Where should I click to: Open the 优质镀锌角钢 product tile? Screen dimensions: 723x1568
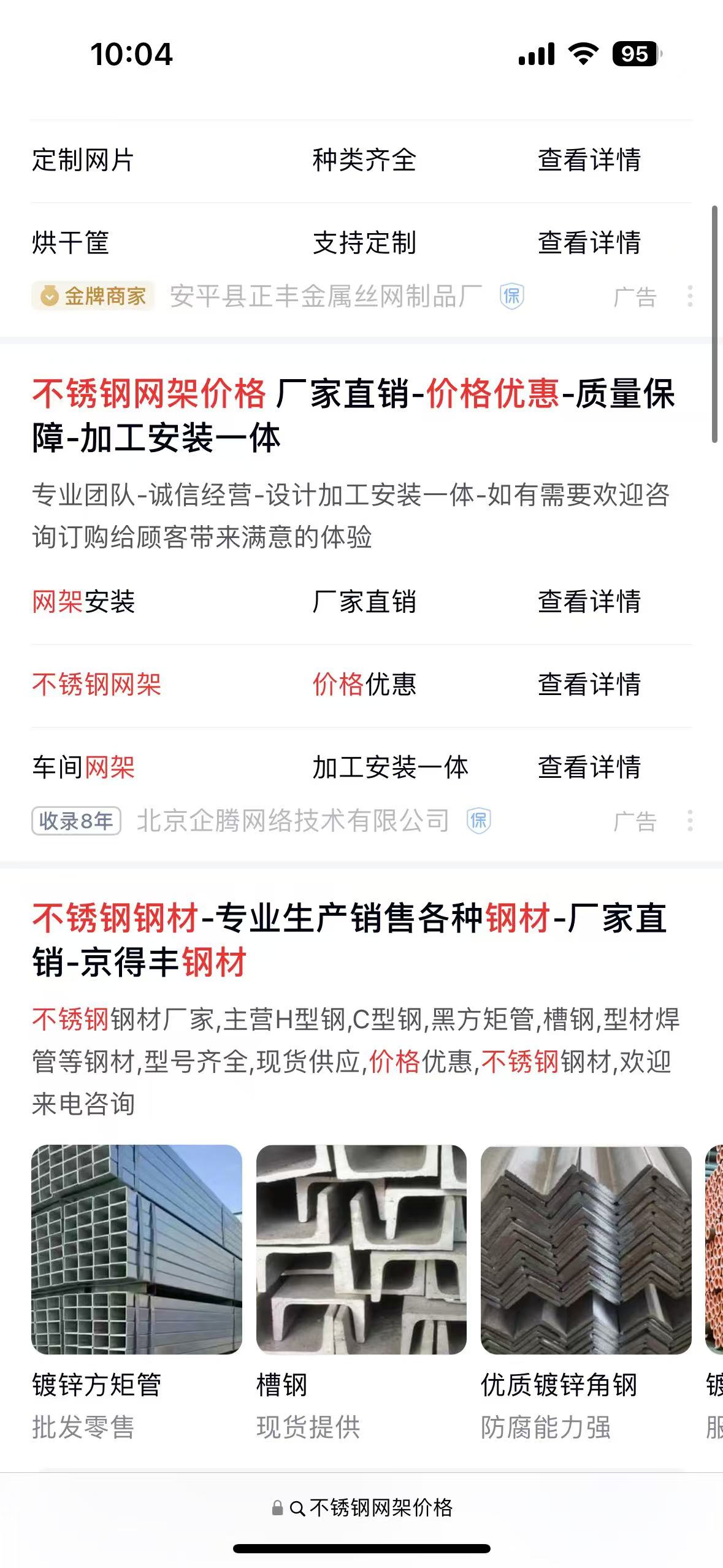pyautogui.click(x=586, y=1250)
